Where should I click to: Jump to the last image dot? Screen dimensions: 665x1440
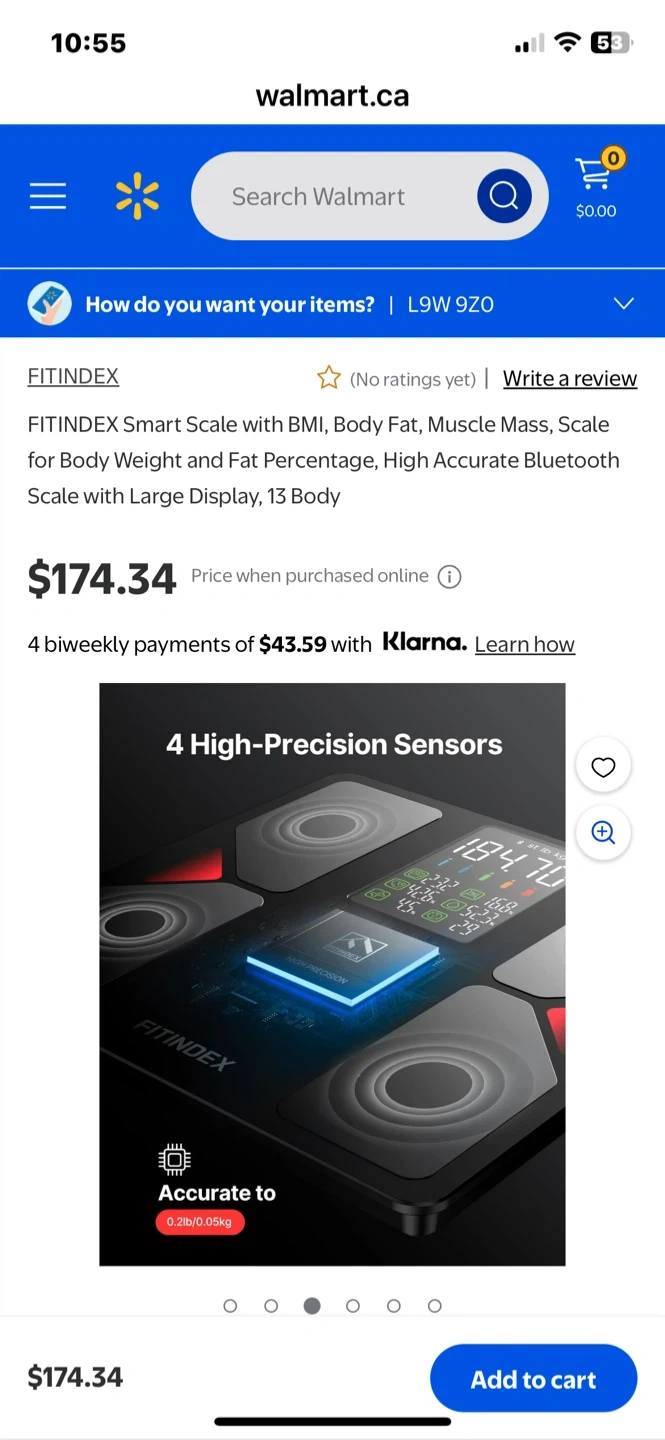(434, 1306)
